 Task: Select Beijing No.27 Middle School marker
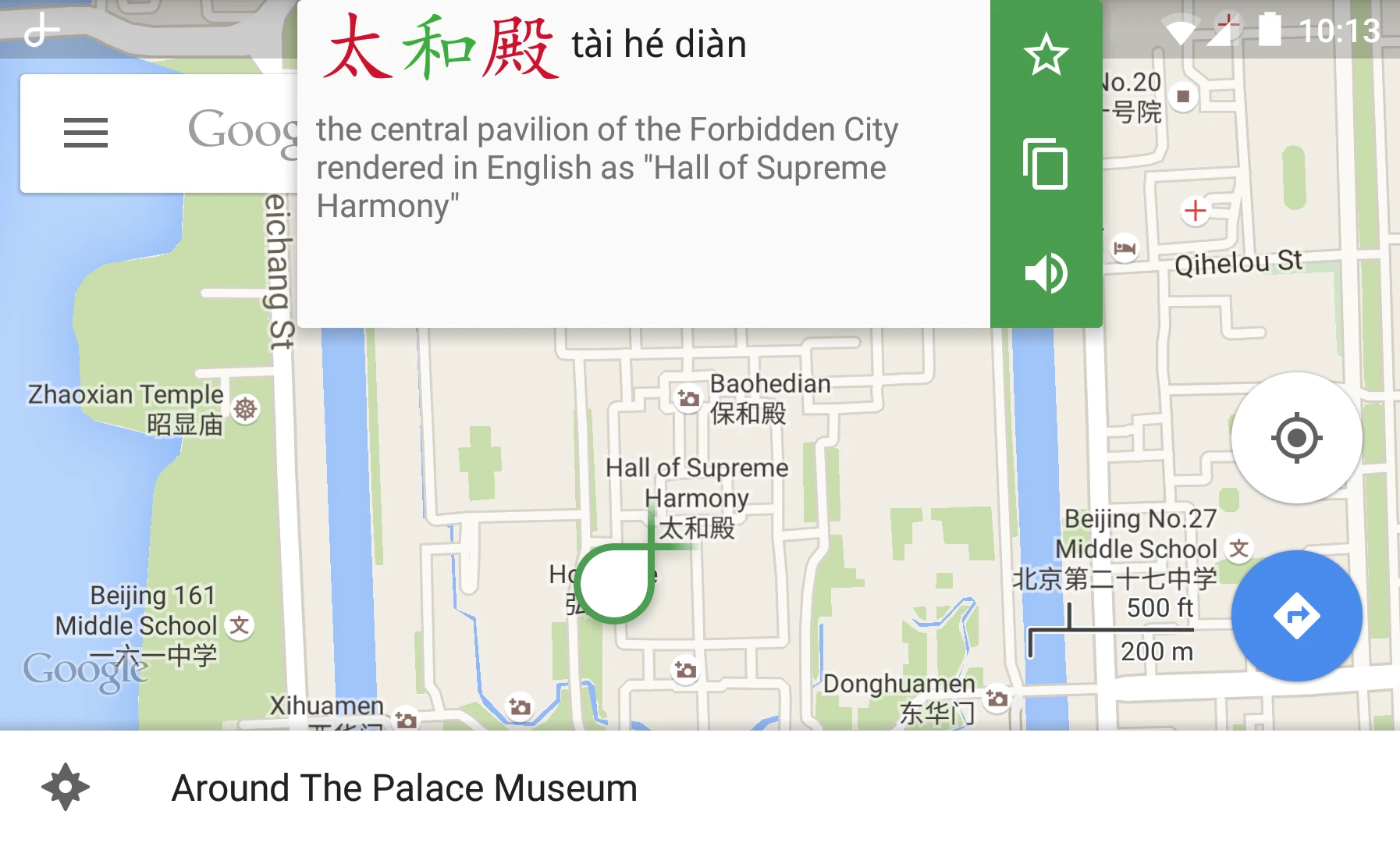pos(1238,549)
